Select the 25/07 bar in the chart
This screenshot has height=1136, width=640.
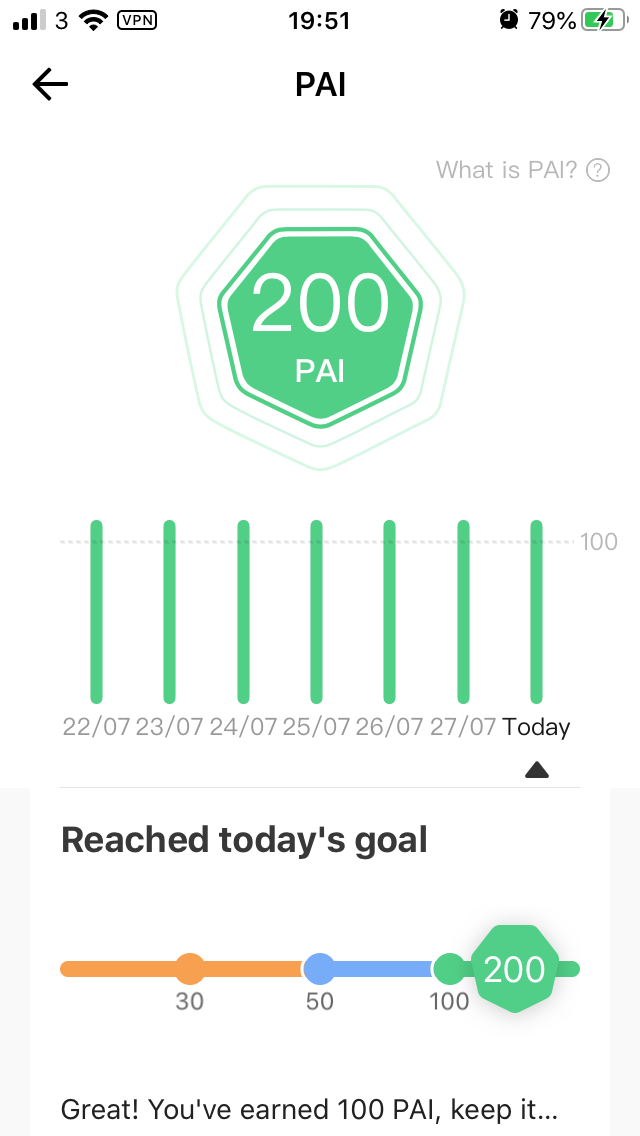point(317,611)
